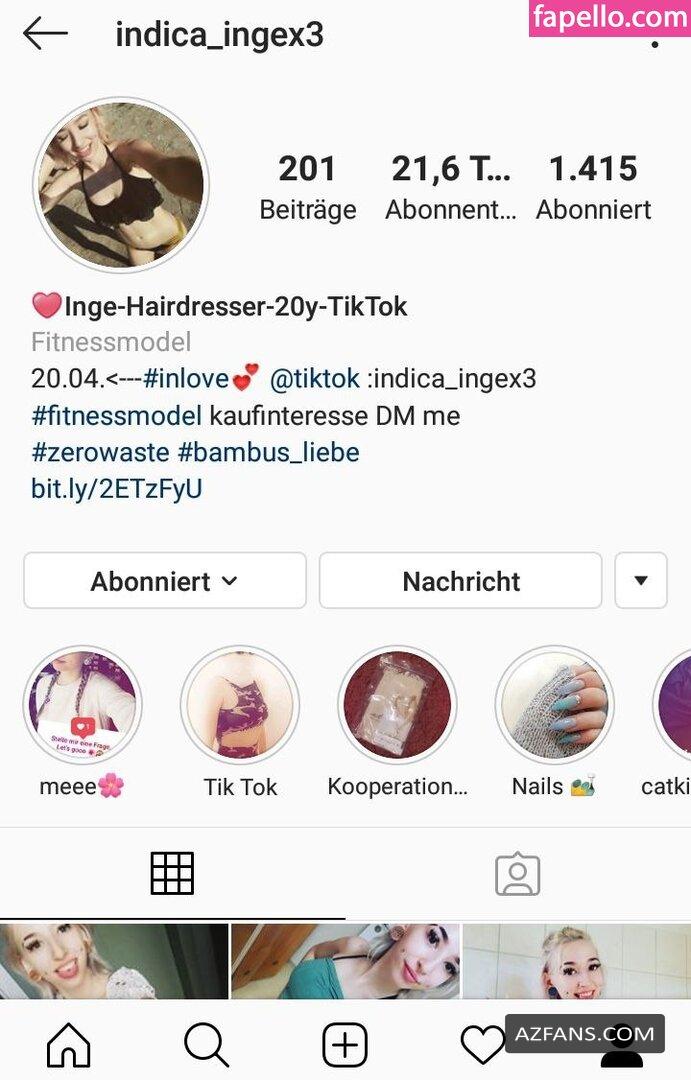Image resolution: width=691 pixels, height=1080 pixels.
Task: Open the Nails story highlight
Action: [554, 706]
